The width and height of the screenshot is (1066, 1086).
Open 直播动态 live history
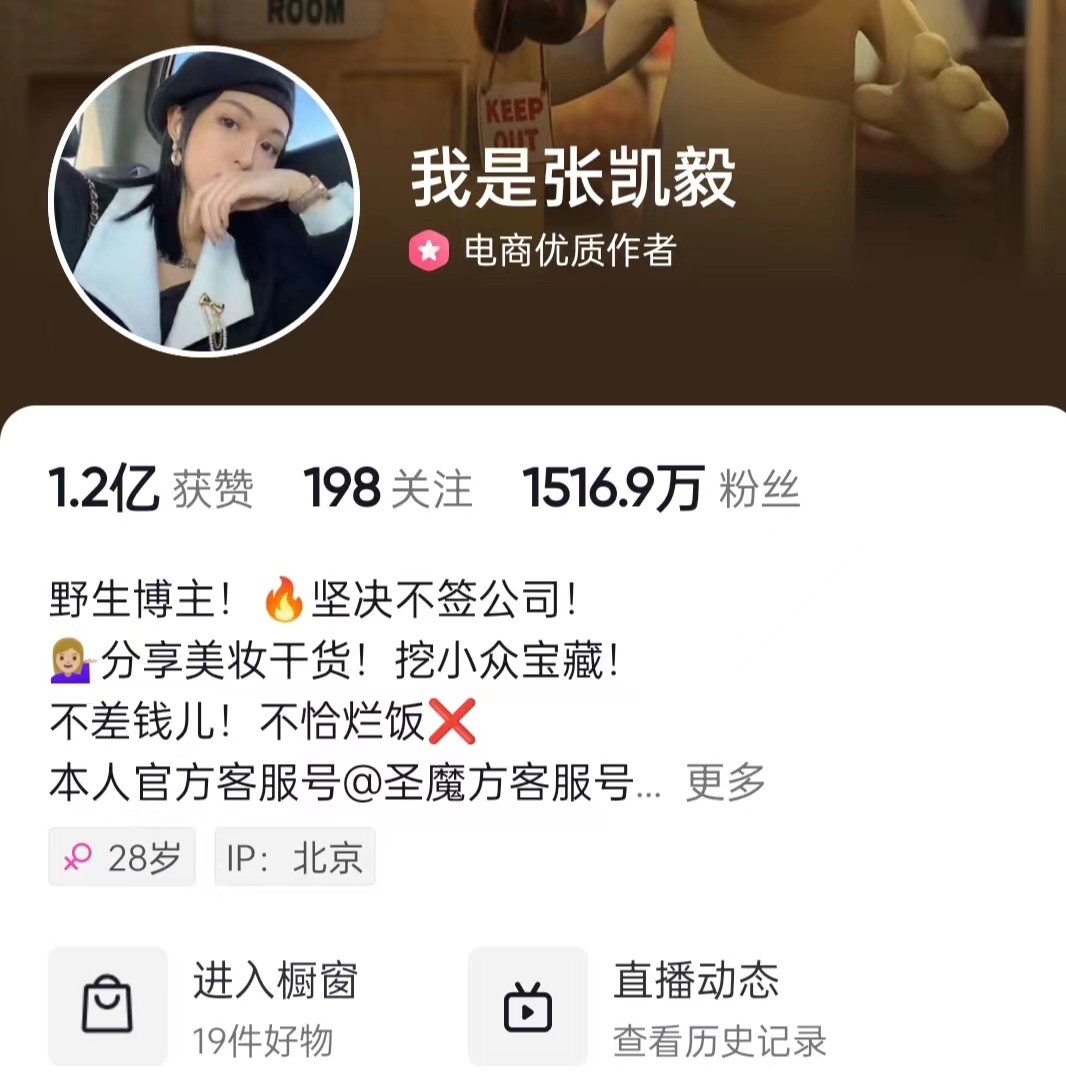click(648, 1006)
